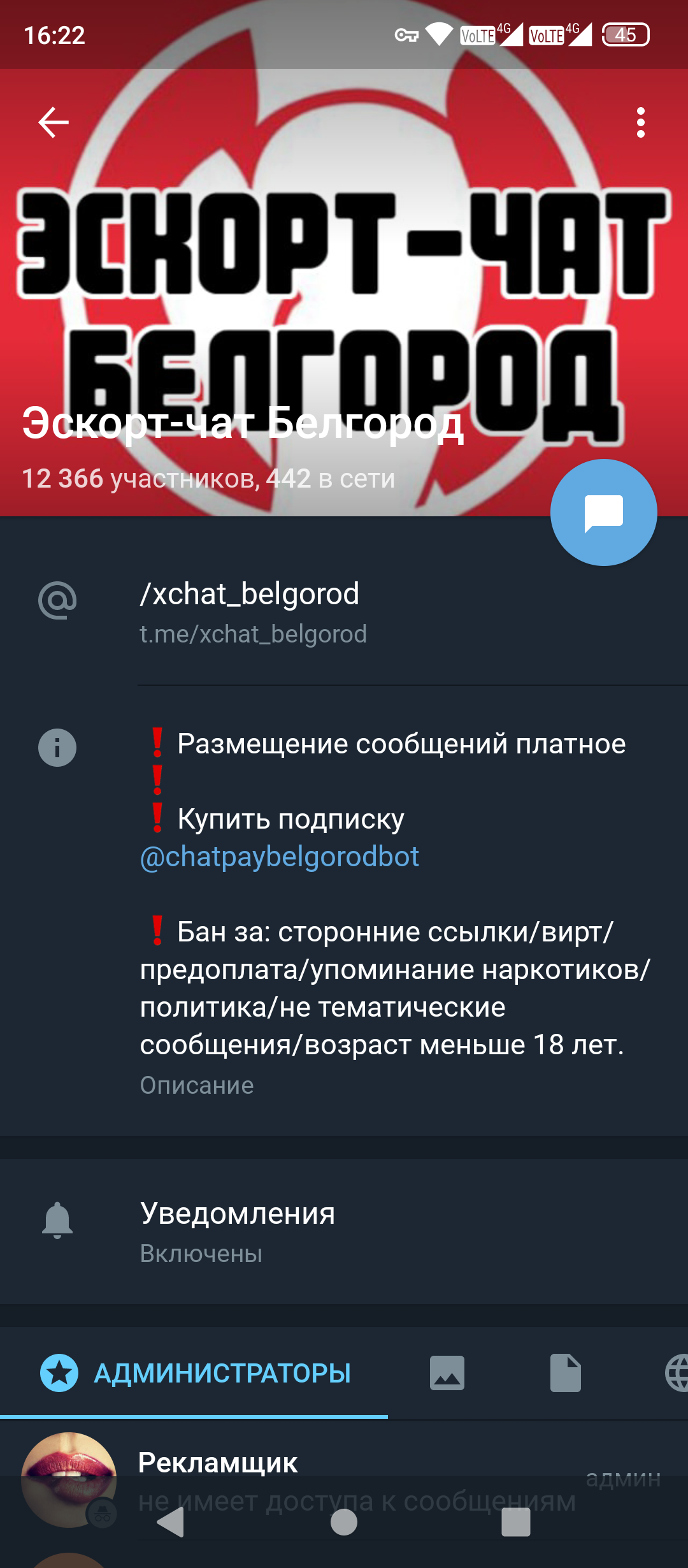The width and height of the screenshot is (688, 1568).
Task: Tap the system home button
Action: [344, 1522]
